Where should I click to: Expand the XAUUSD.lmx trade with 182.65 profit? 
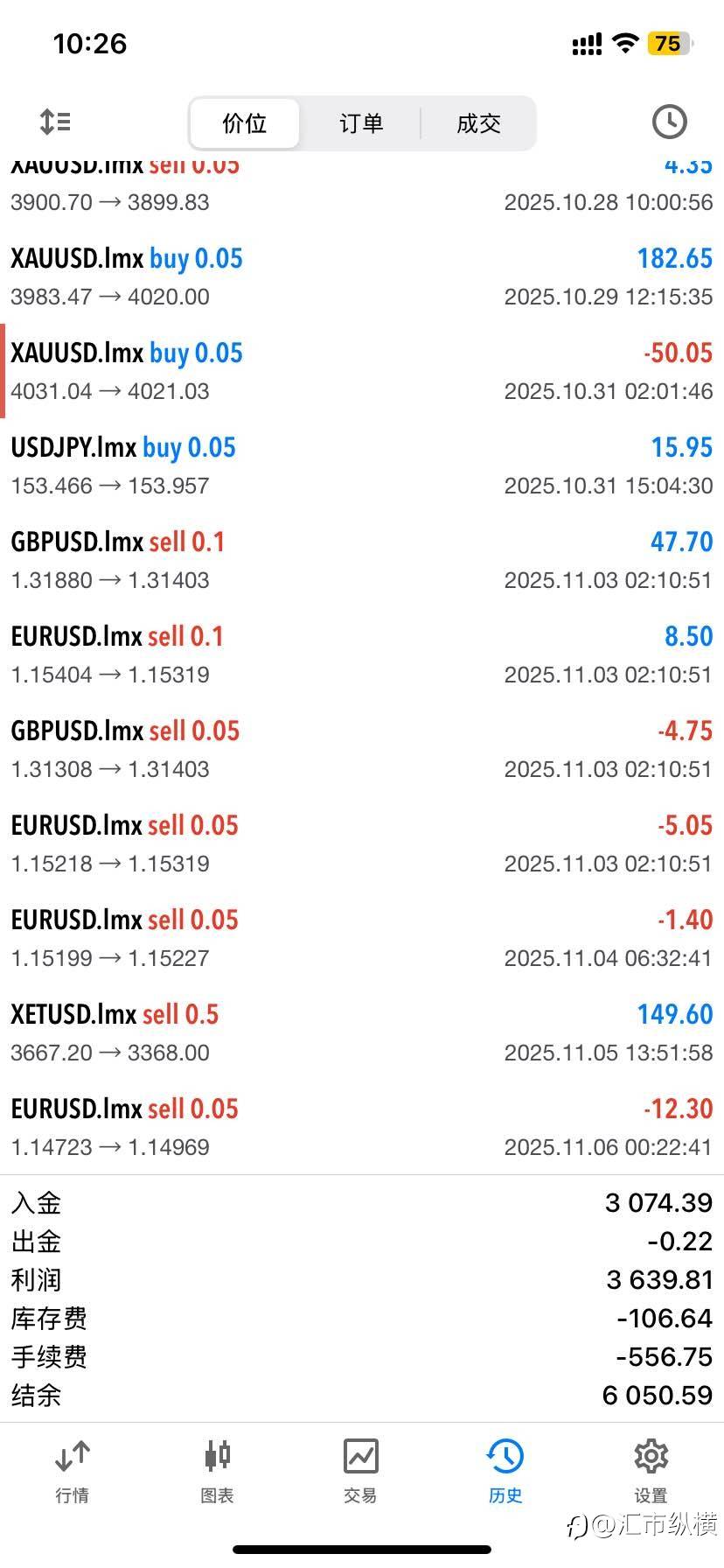(x=362, y=276)
